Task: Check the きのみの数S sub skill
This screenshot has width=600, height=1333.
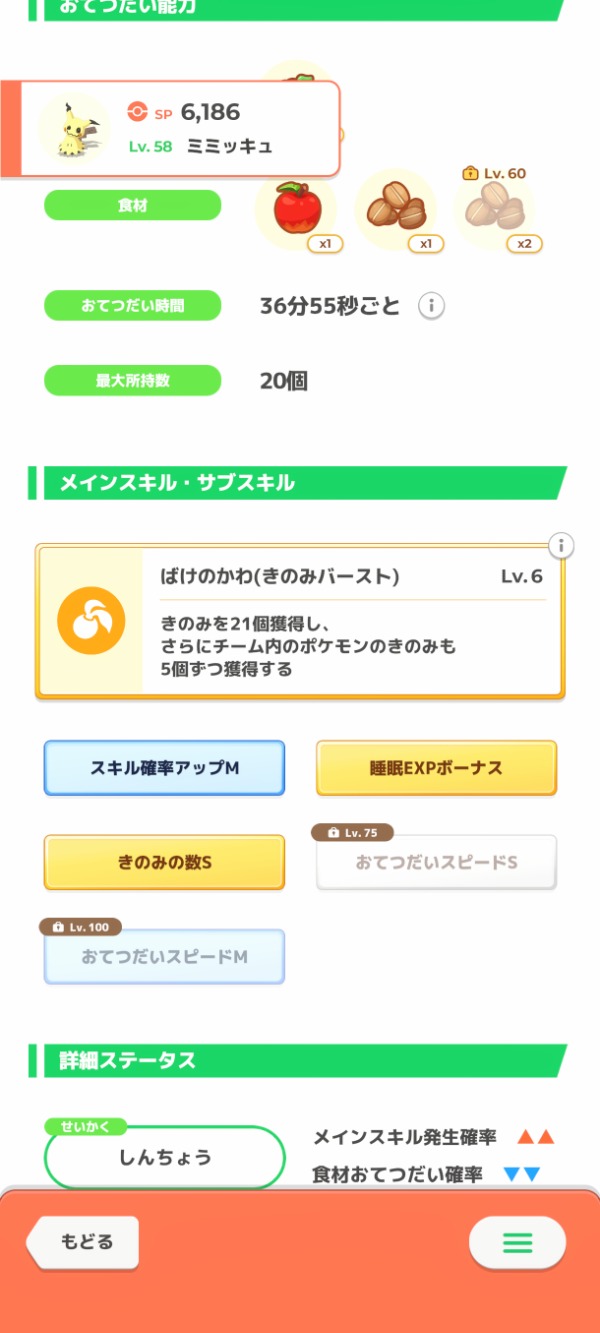Action: (x=164, y=862)
